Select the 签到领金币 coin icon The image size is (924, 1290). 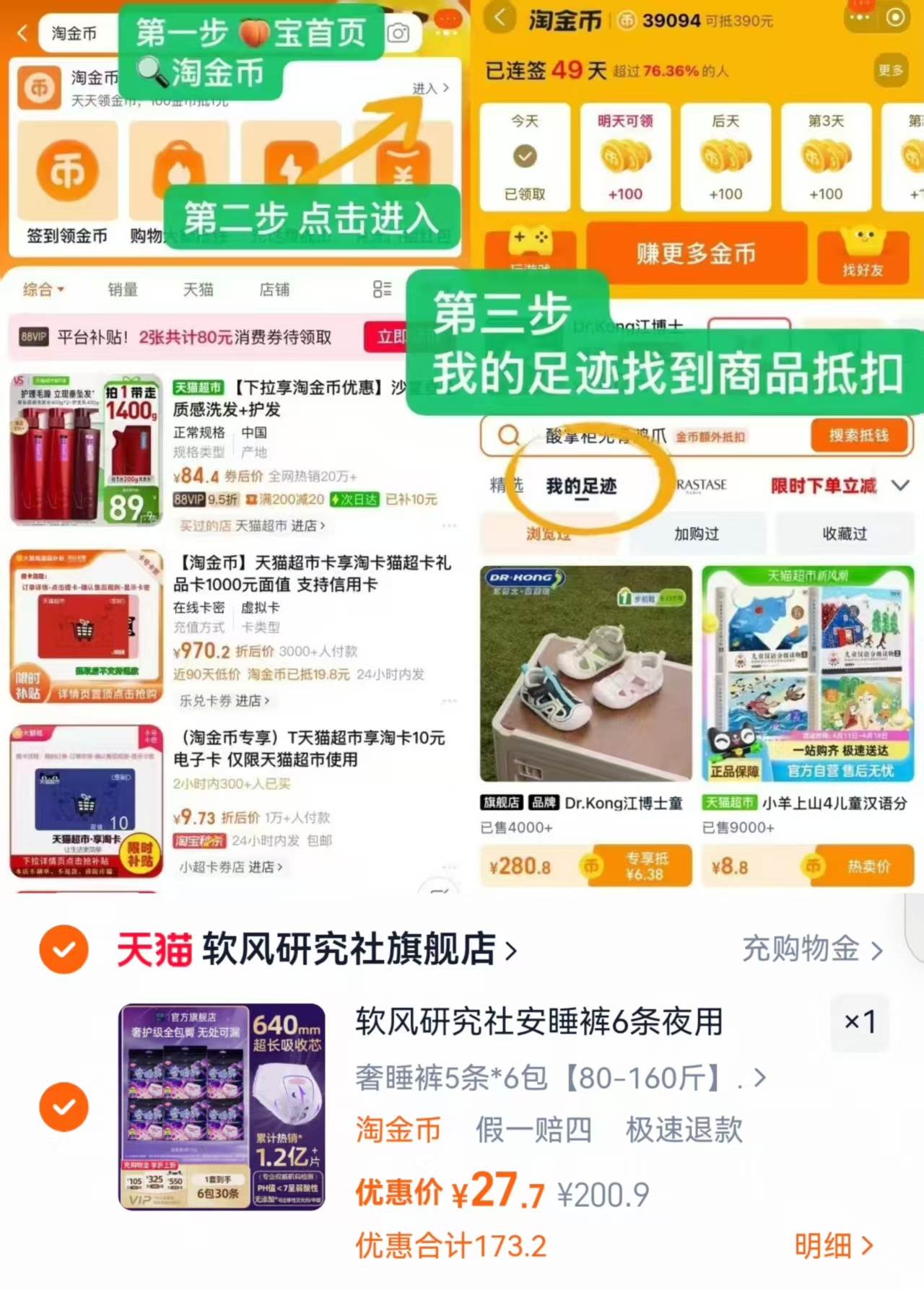[66, 171]
